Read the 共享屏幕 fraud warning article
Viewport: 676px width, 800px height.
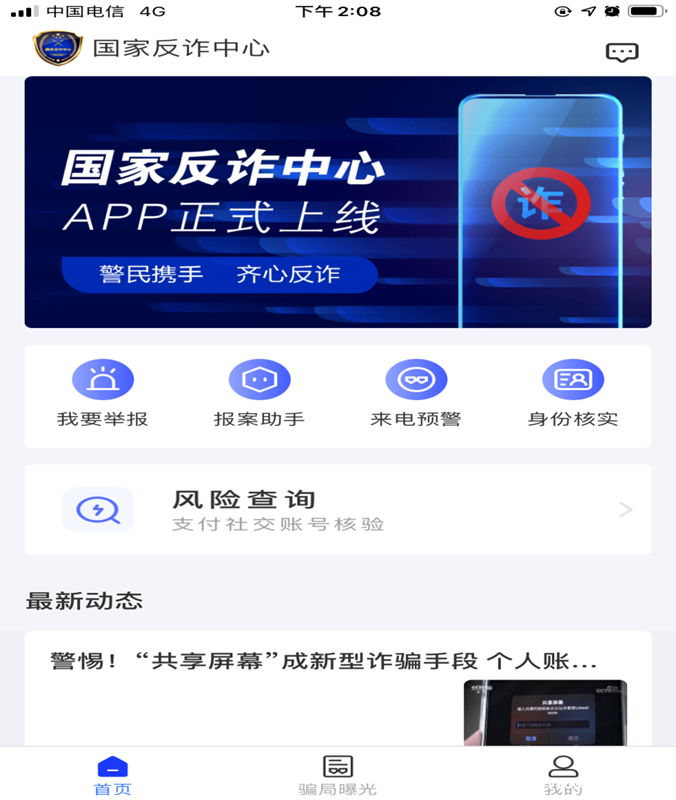click(x=324, y=662)
